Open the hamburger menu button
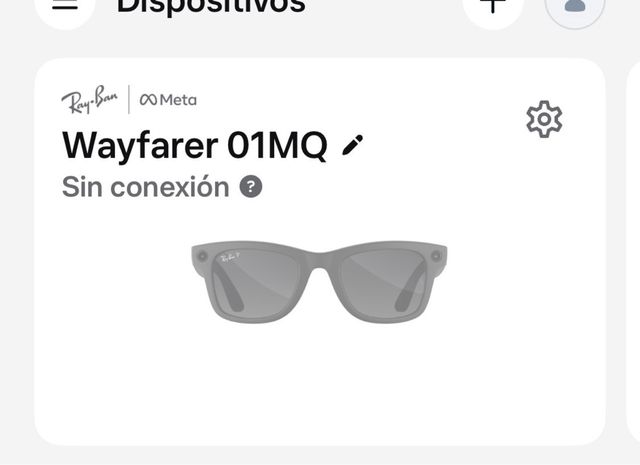Image resolution: width=640 pixels, height=465 pixels. point(65,5)
